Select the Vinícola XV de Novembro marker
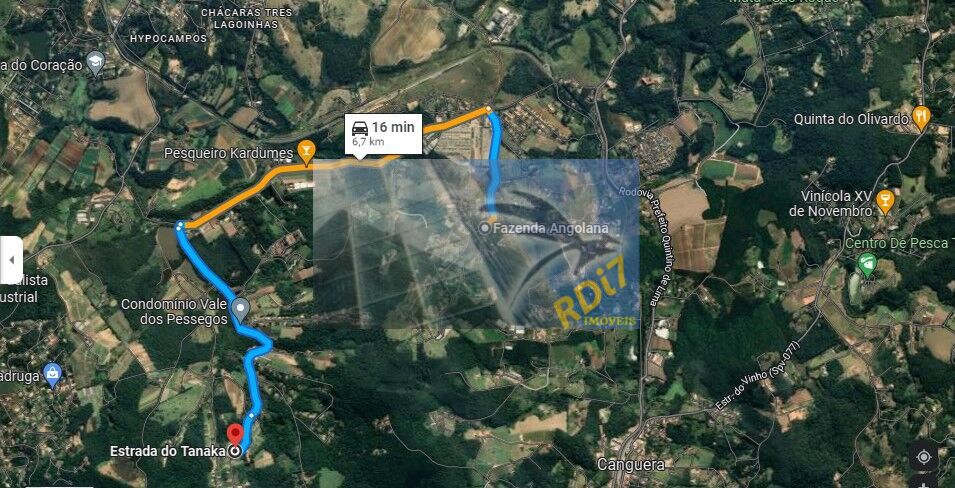Screen dimensions: 955x488 (x=884, y=202)
